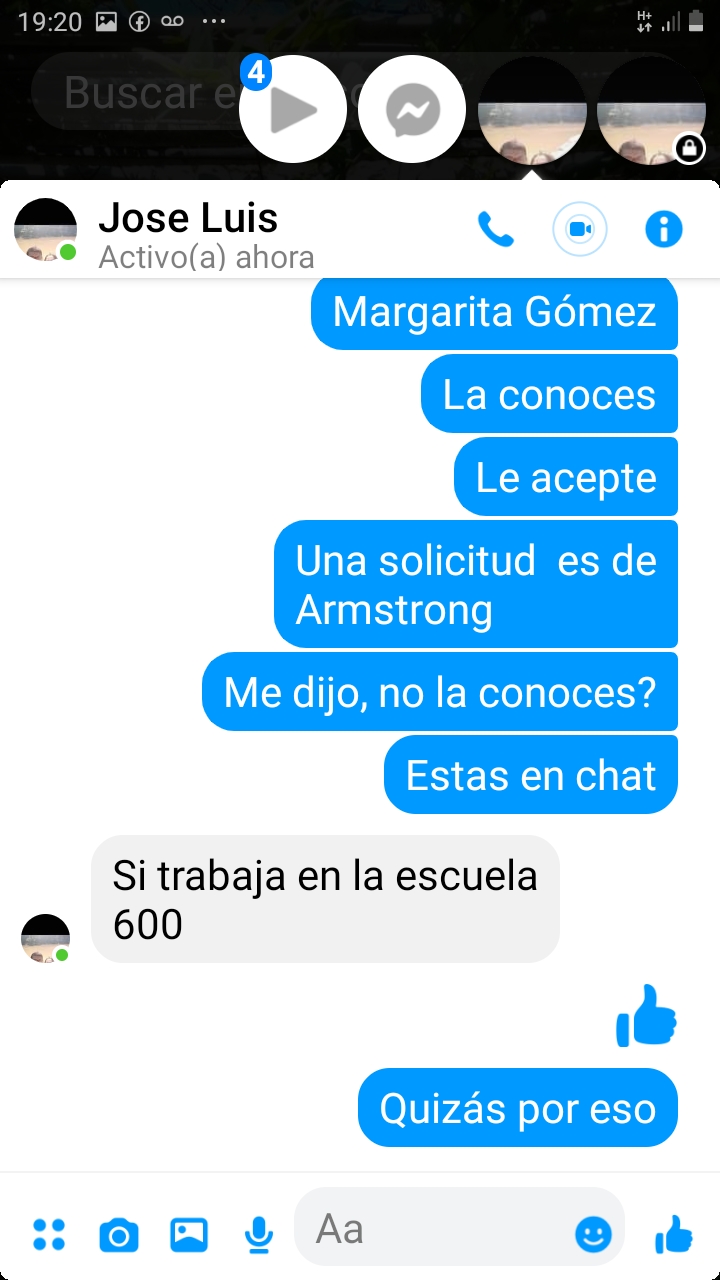720x1280 pixels.
Task: Open the chat head with play icon
Action: tap(293, 109)
